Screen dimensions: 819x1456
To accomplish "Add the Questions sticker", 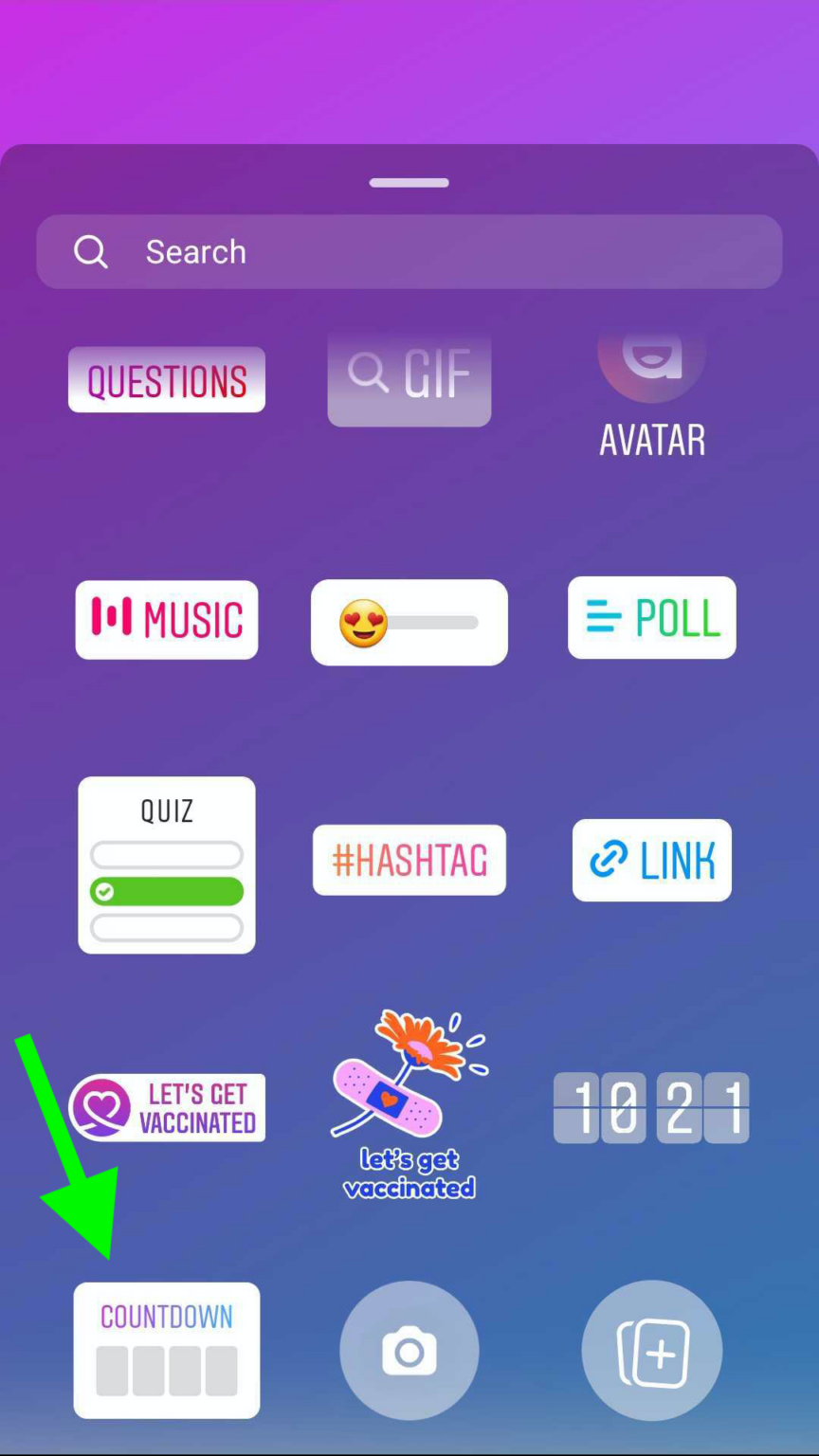I will (167, 380).
